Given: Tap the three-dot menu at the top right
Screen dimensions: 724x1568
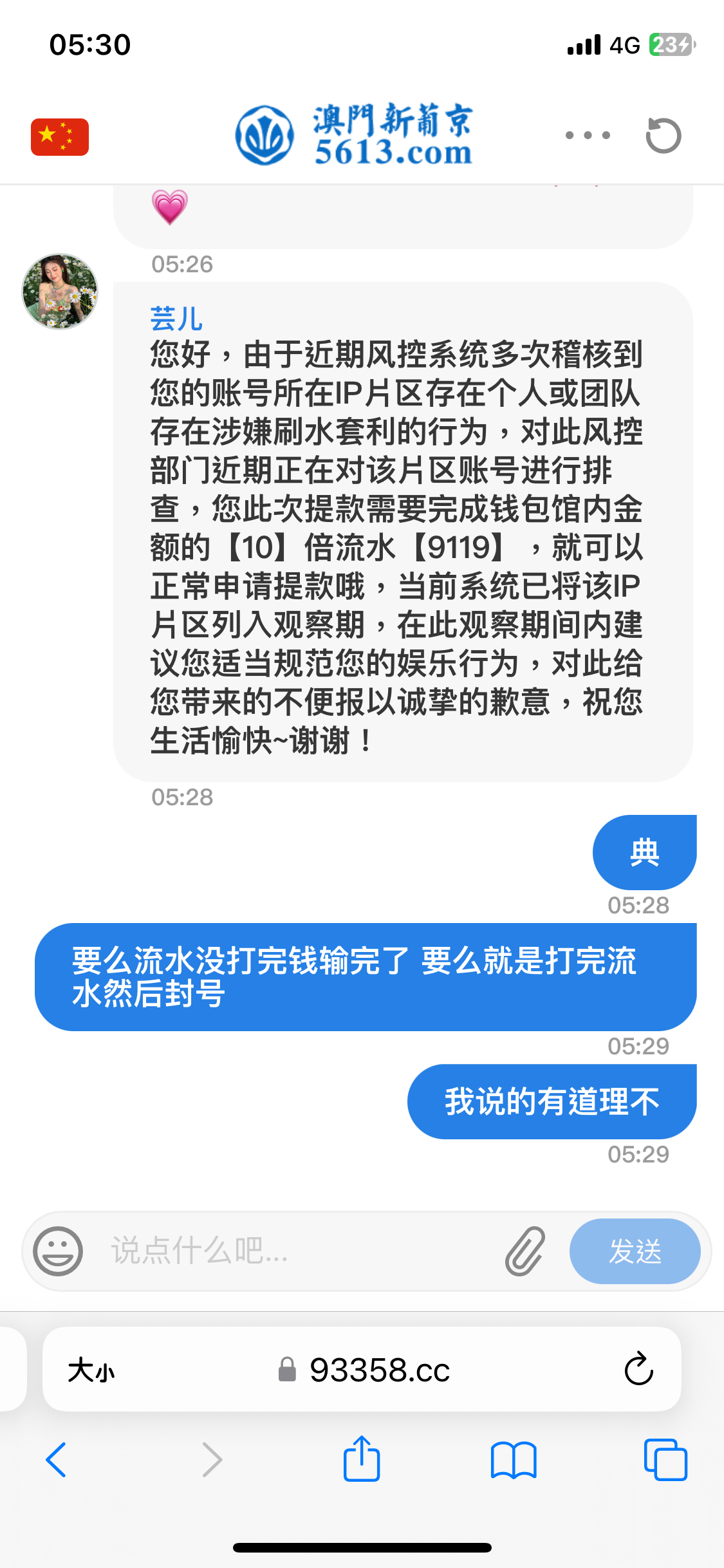Looking at the screenshot, I should click(586, 136).
